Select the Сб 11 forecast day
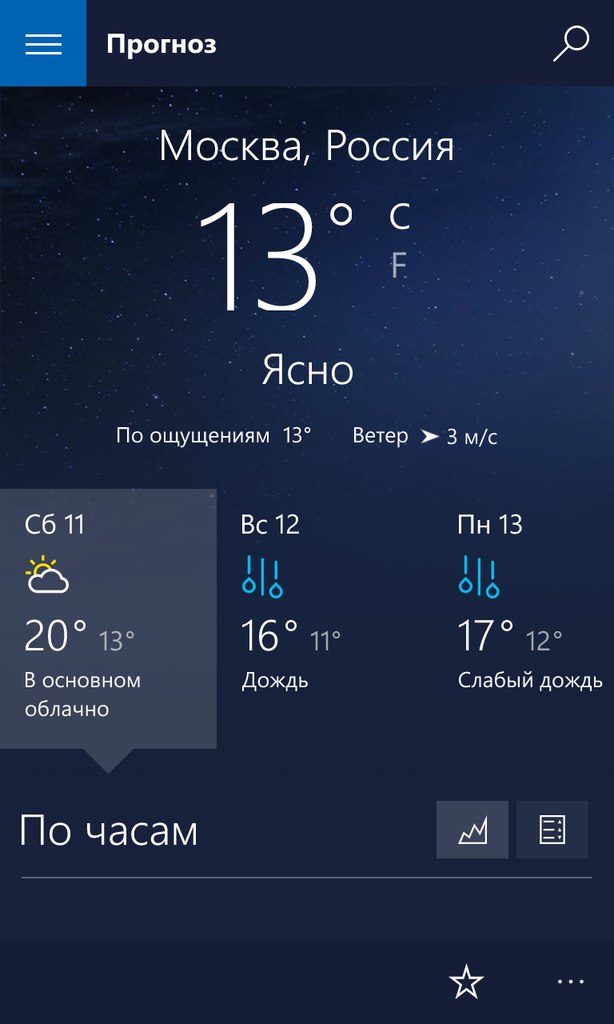614x1024 pixels. click(x=108, y=617)
